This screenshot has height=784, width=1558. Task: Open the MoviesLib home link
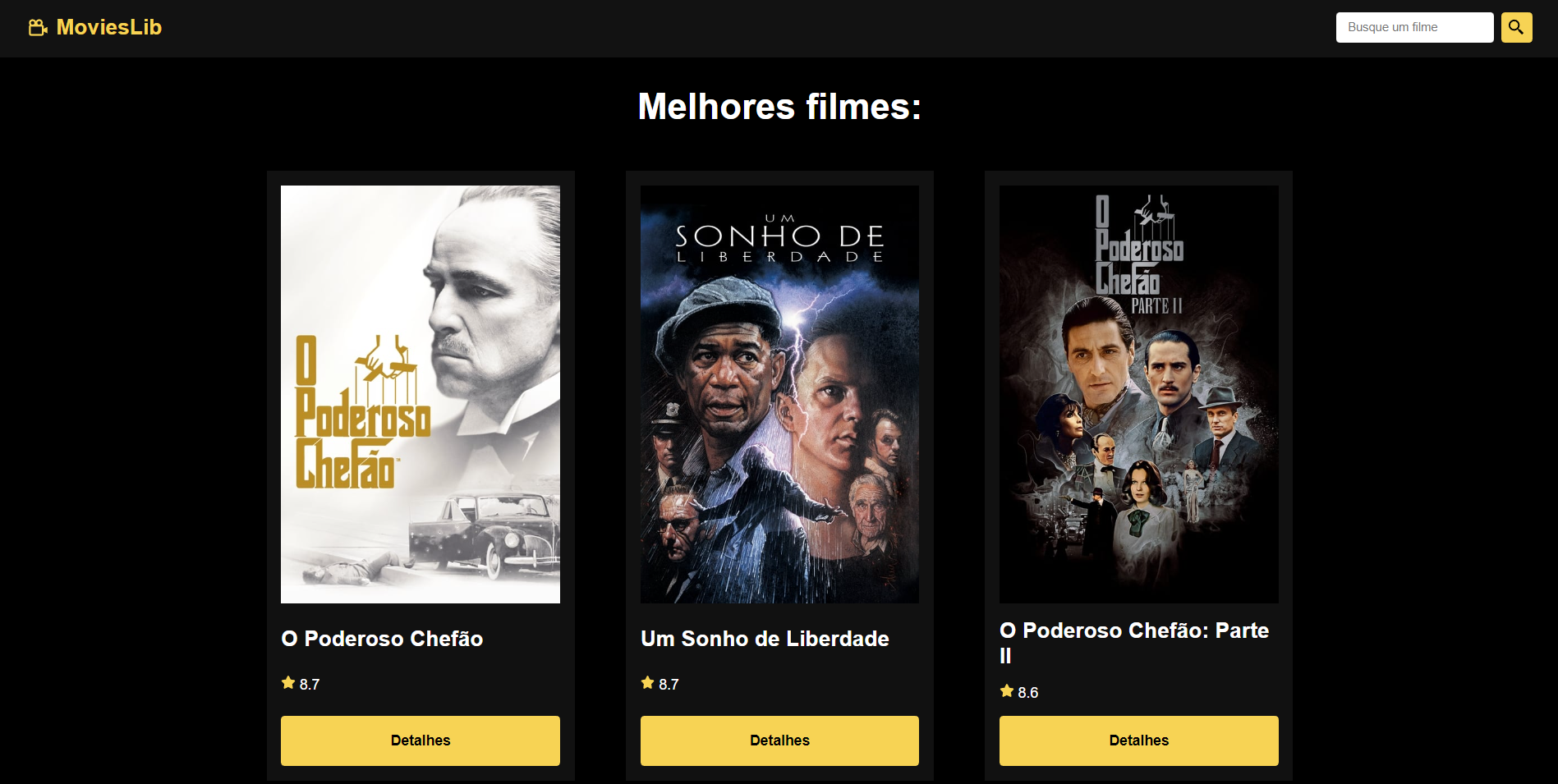click(95, 27)
